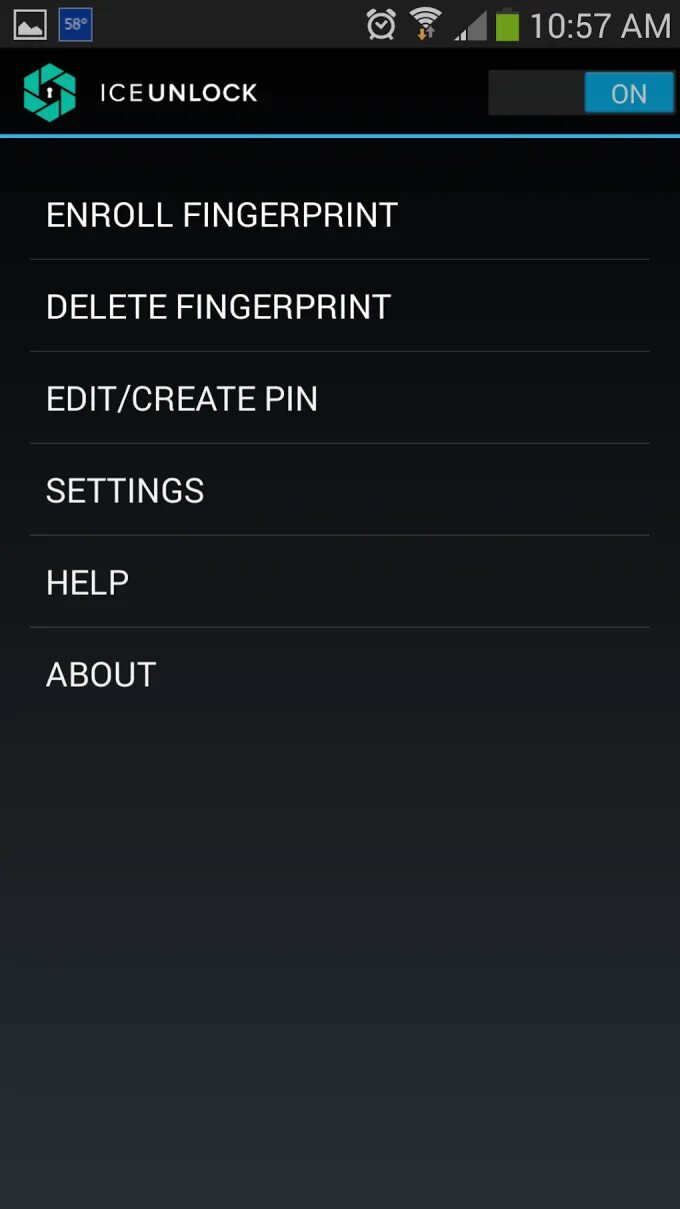View the About page
Image resolution: width=680 pixels, height=1209 pixels.
[340, 674]
